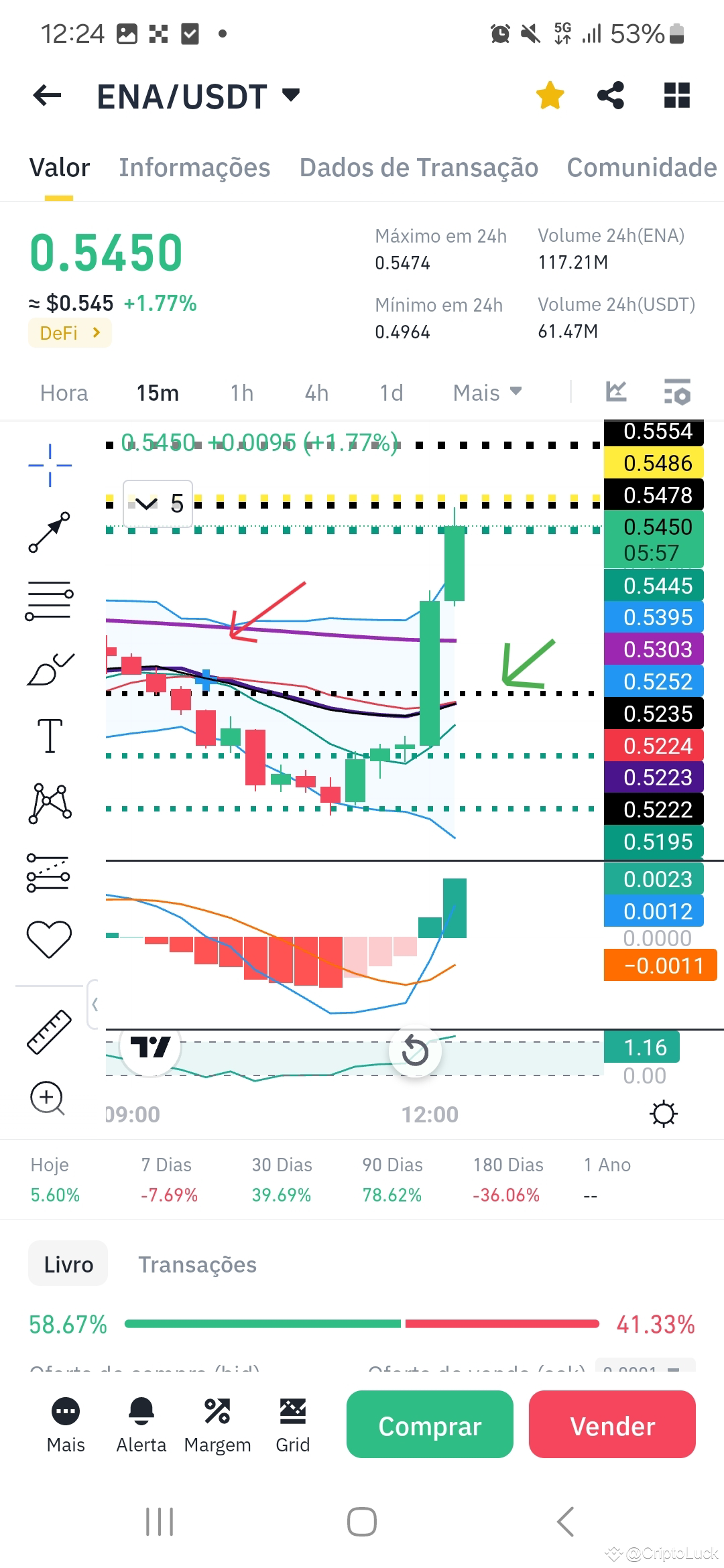
Task: Open the ruler measurement tool
Action: pos(48,1032)
